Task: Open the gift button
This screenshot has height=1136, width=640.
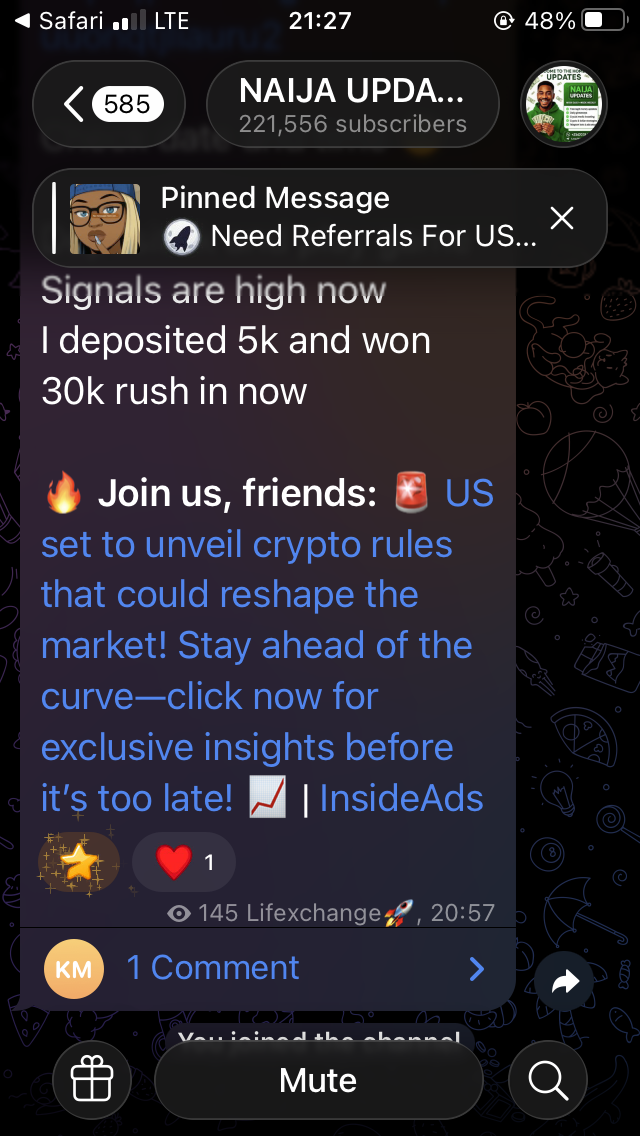Action: click(x=92, y=1080)
